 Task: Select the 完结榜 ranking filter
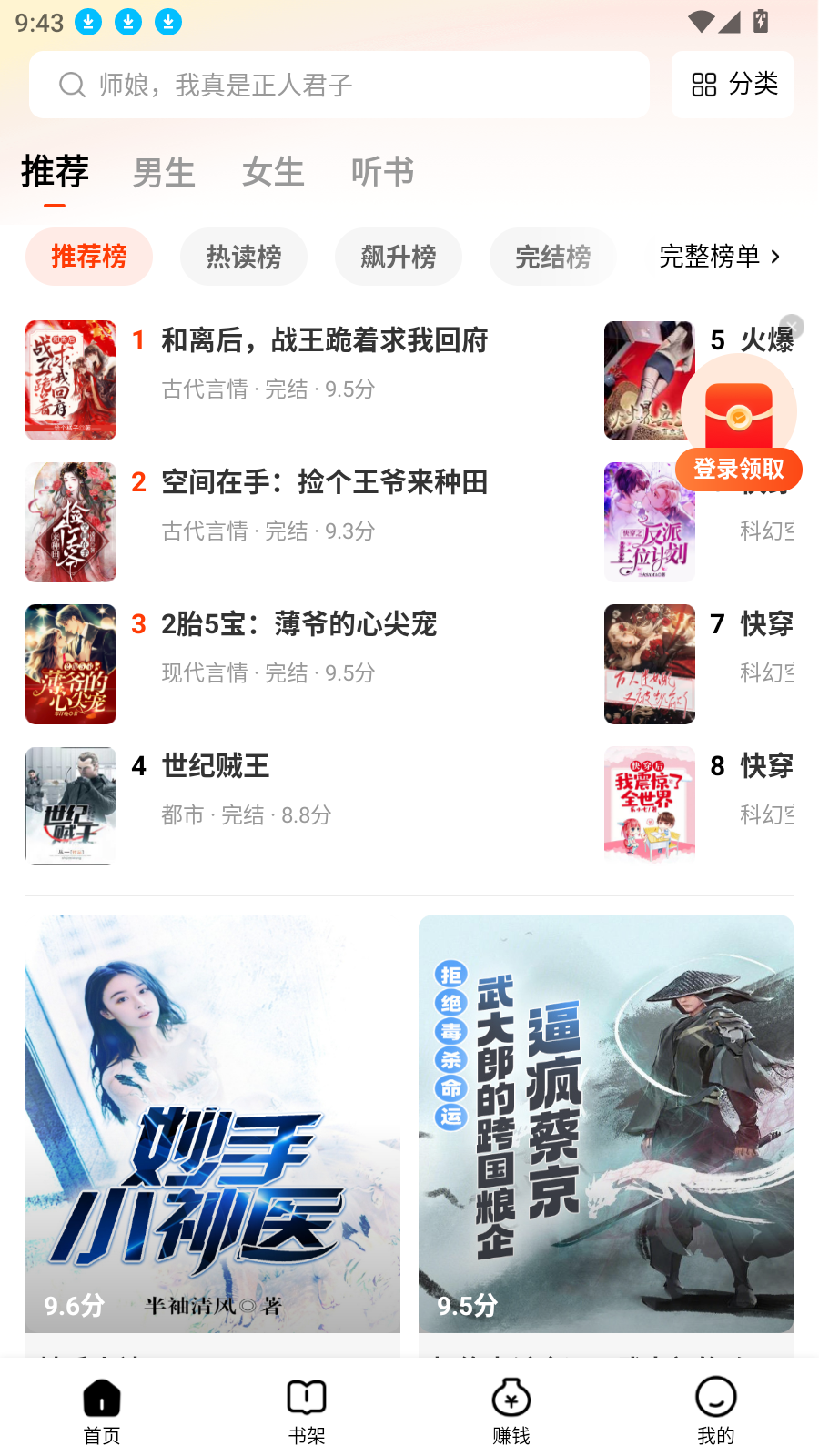point(552,257)
